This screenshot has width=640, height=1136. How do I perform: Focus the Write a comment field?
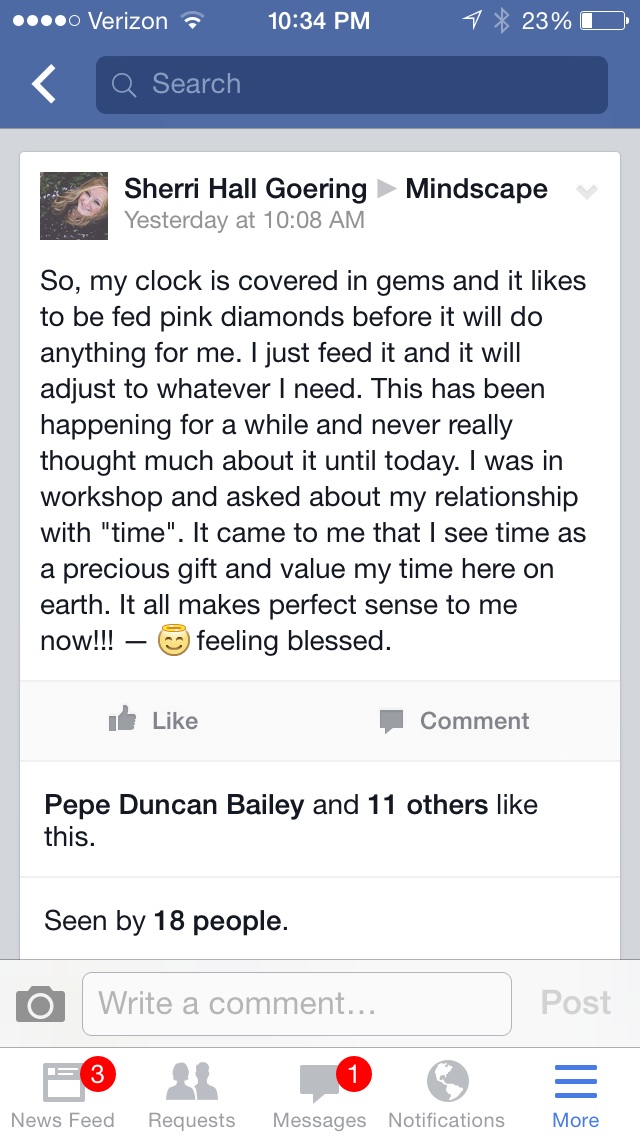click(x=296, y=1003)
